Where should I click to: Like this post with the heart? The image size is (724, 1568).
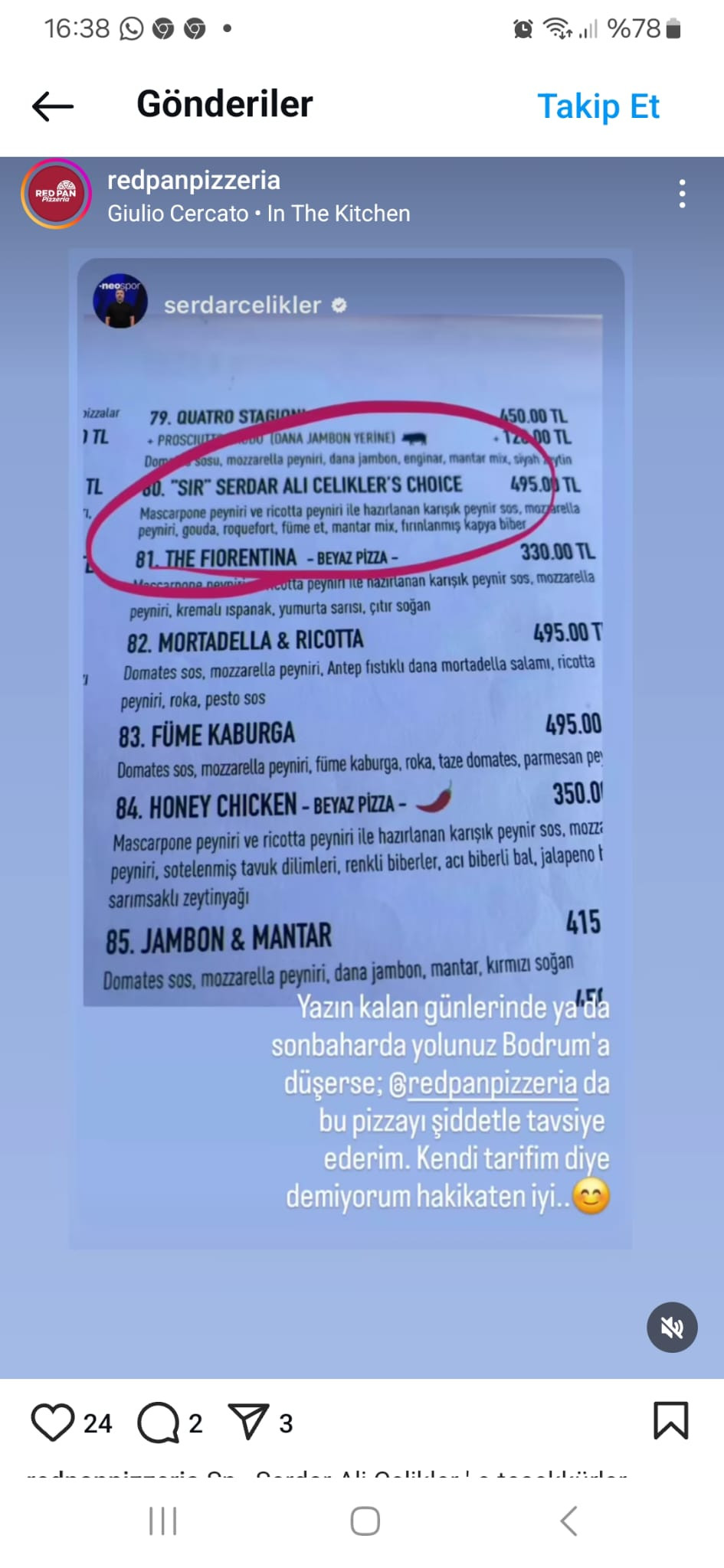52,1423
